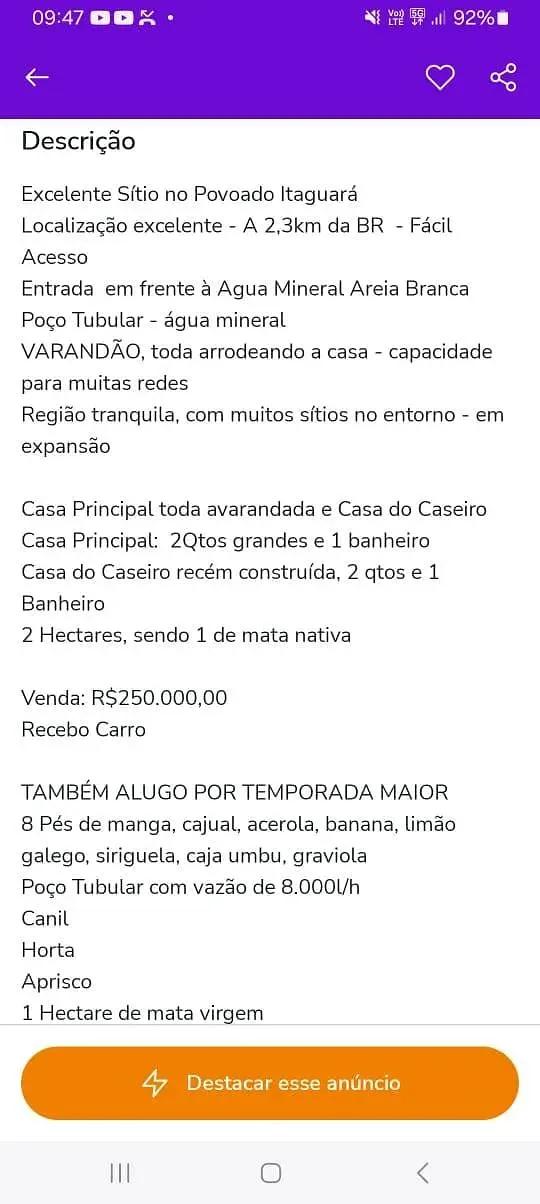The height and width of the screenshot is (1204, 540).
Task: Go back using the top-left arrow
Action: click(37, 77)
